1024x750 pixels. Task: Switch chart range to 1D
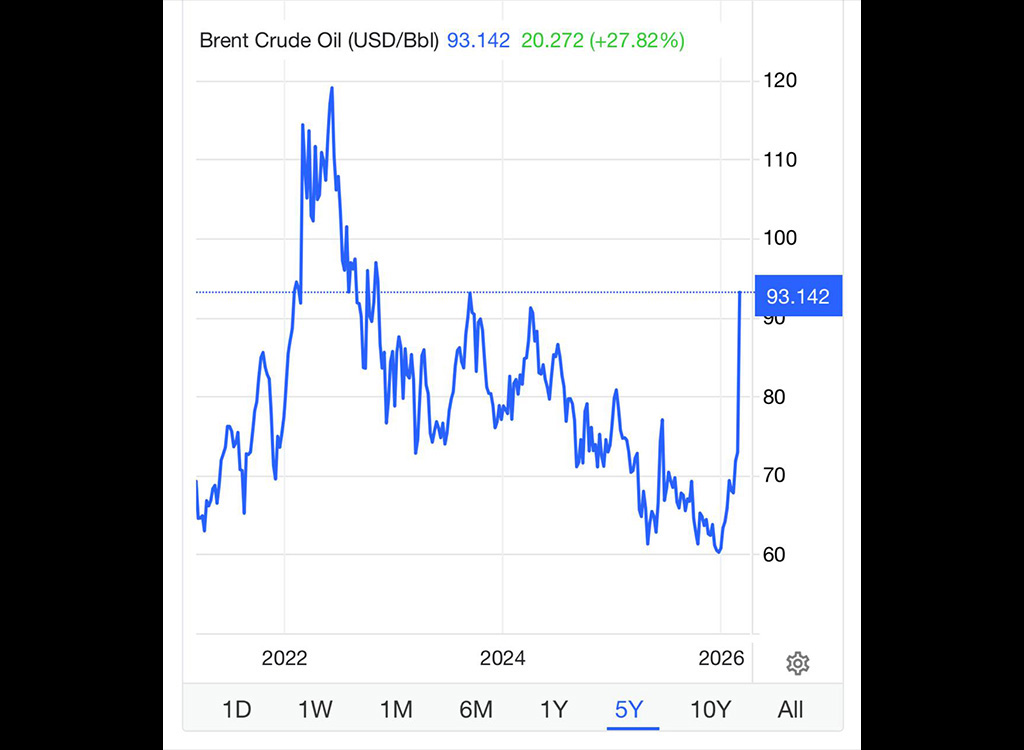(x=236, y=710)
